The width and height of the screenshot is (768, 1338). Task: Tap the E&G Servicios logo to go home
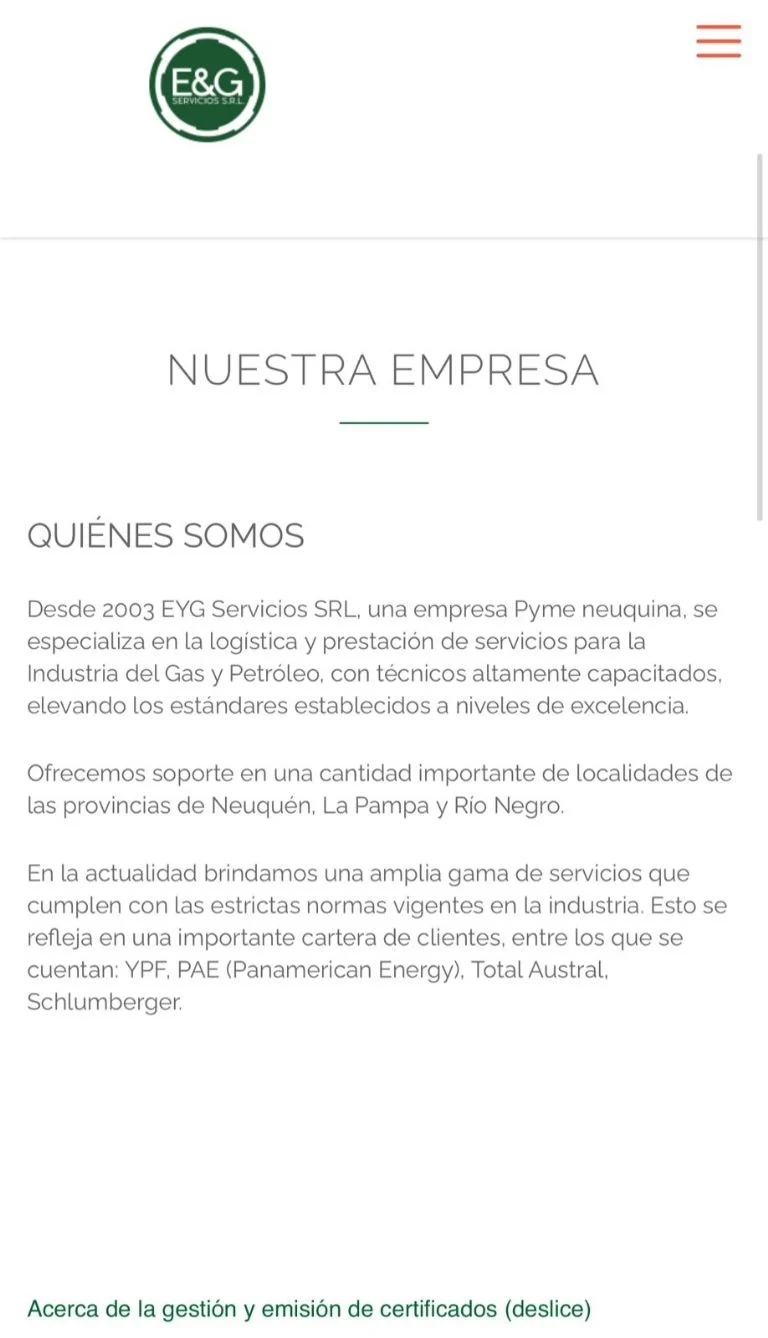(207, 85)
